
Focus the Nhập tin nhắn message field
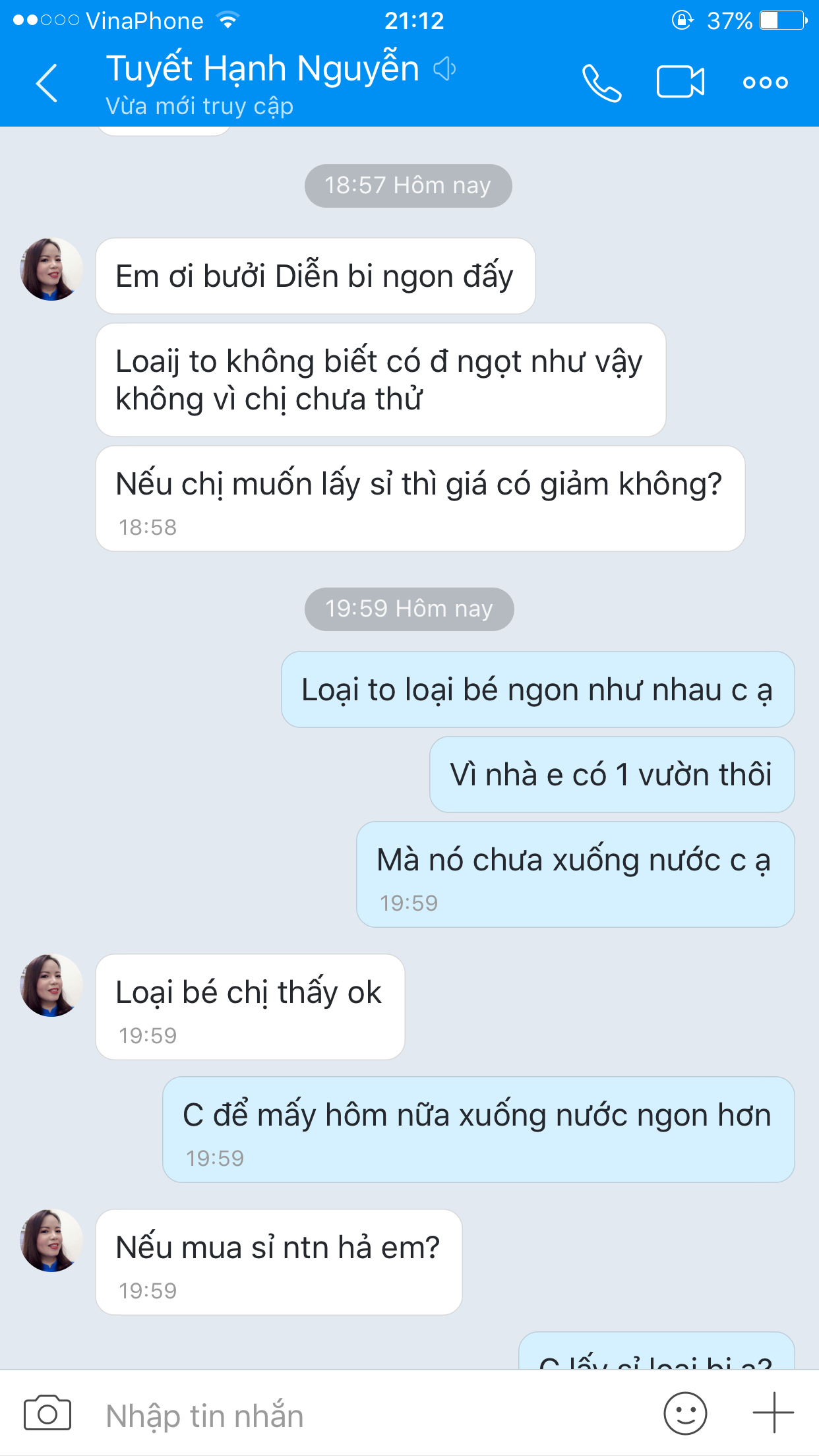coord(369,1416)
